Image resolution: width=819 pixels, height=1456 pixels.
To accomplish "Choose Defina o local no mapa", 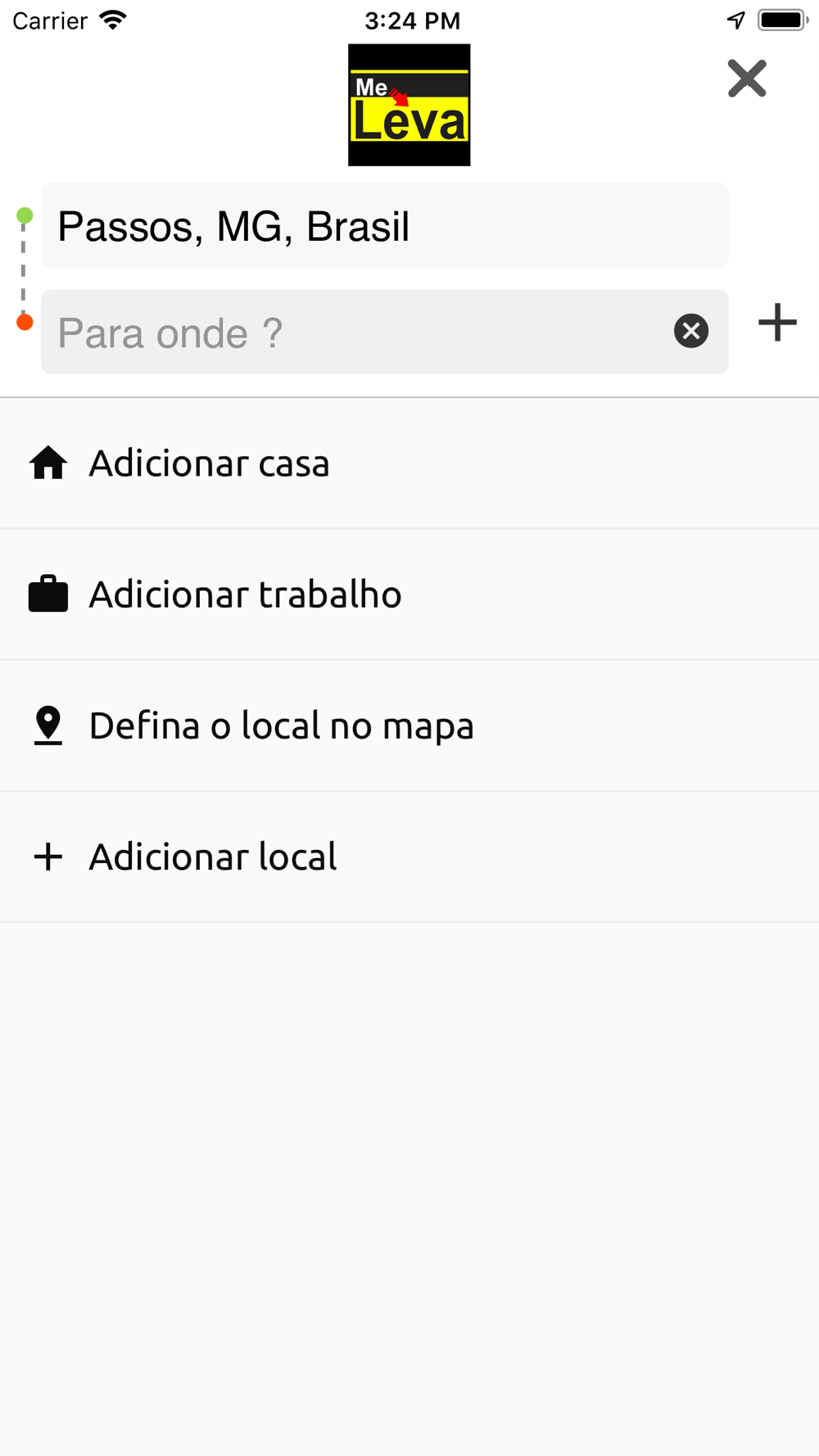I will tap(409, 726).
